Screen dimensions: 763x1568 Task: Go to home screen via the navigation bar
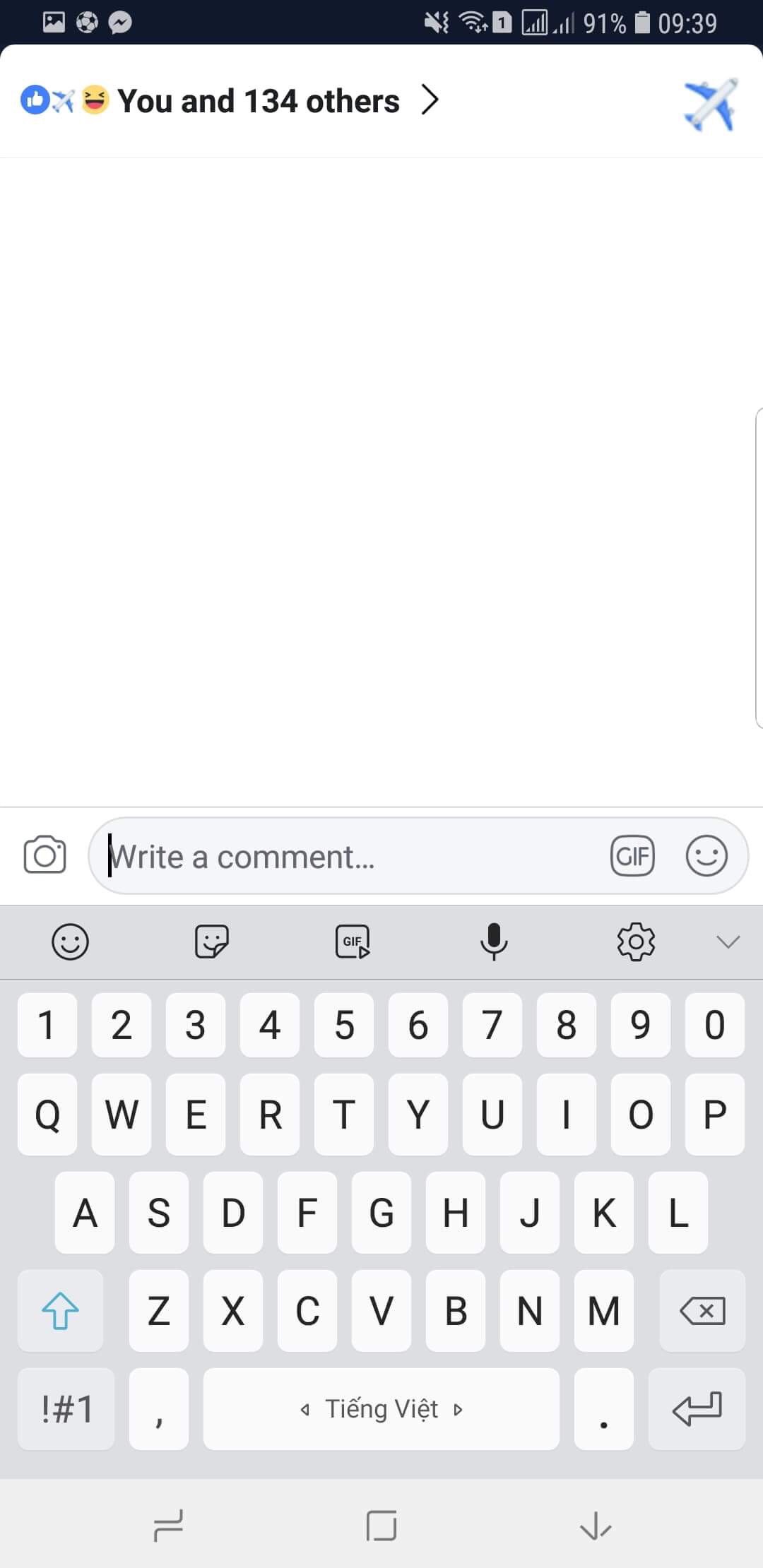click(381, 1526)
